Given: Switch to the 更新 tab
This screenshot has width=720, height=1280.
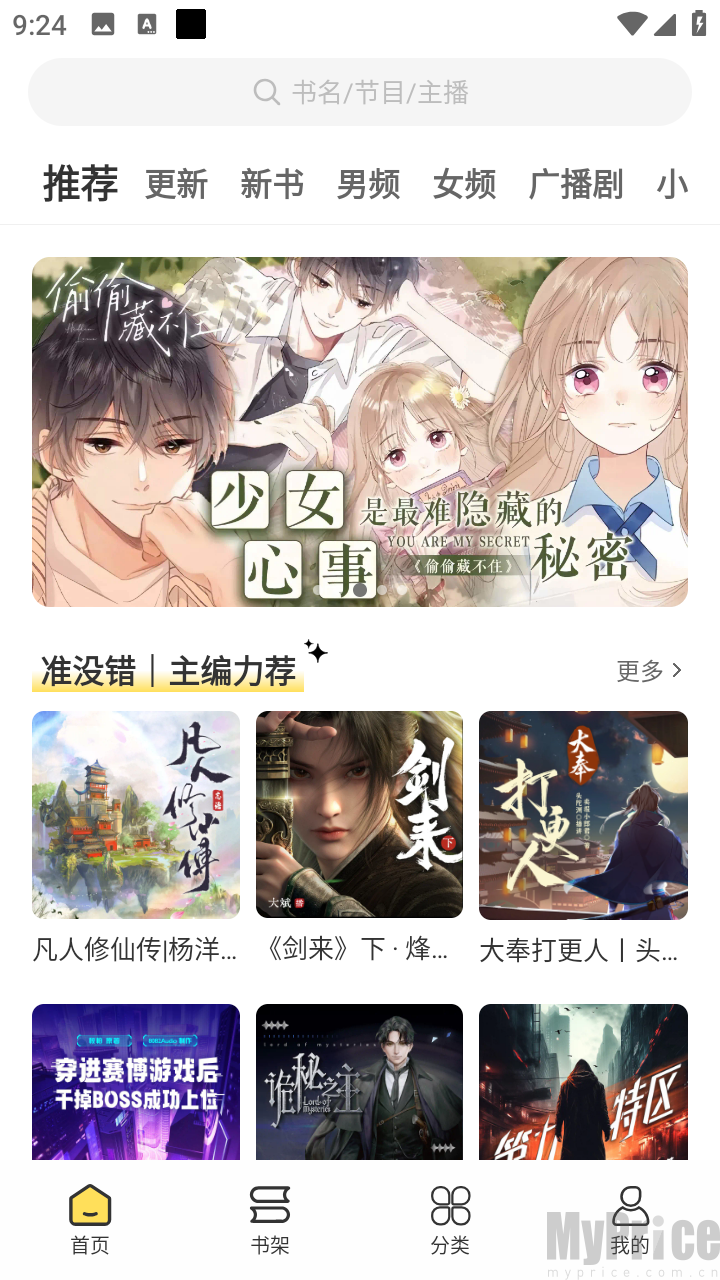Looking at the screenshot, I should tap(176, 185).
